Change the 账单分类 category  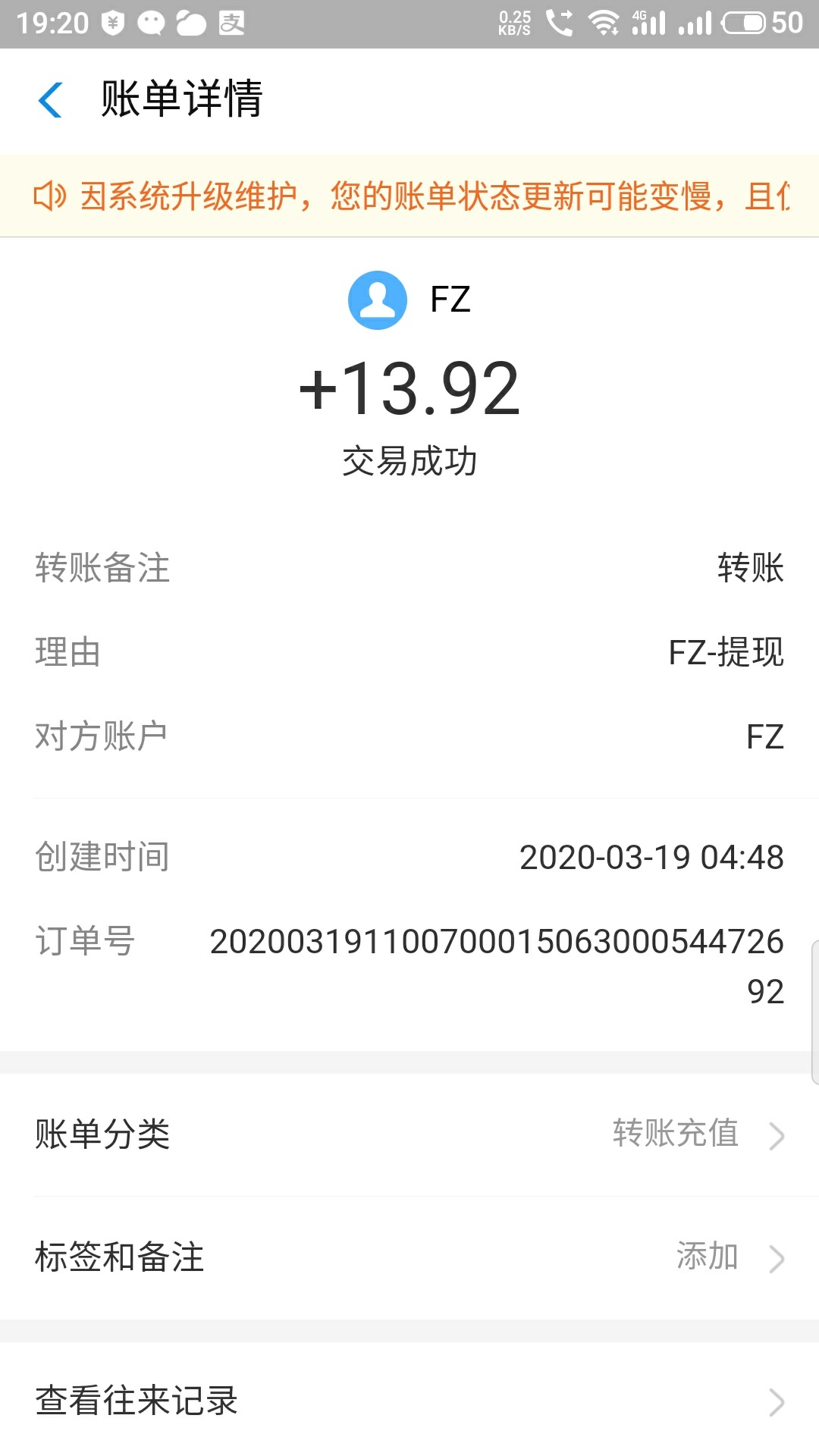click(409, 1134)
